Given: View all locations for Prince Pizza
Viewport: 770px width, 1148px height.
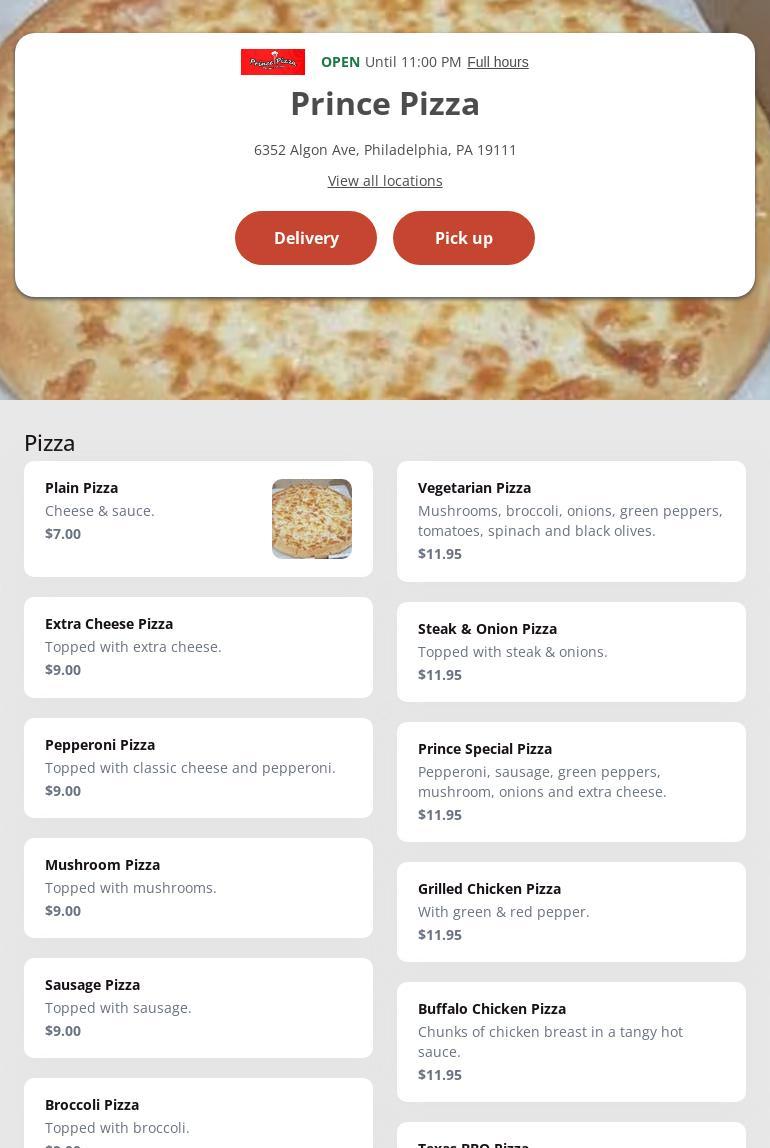Looking at the screenshot, I should point(385,181).
